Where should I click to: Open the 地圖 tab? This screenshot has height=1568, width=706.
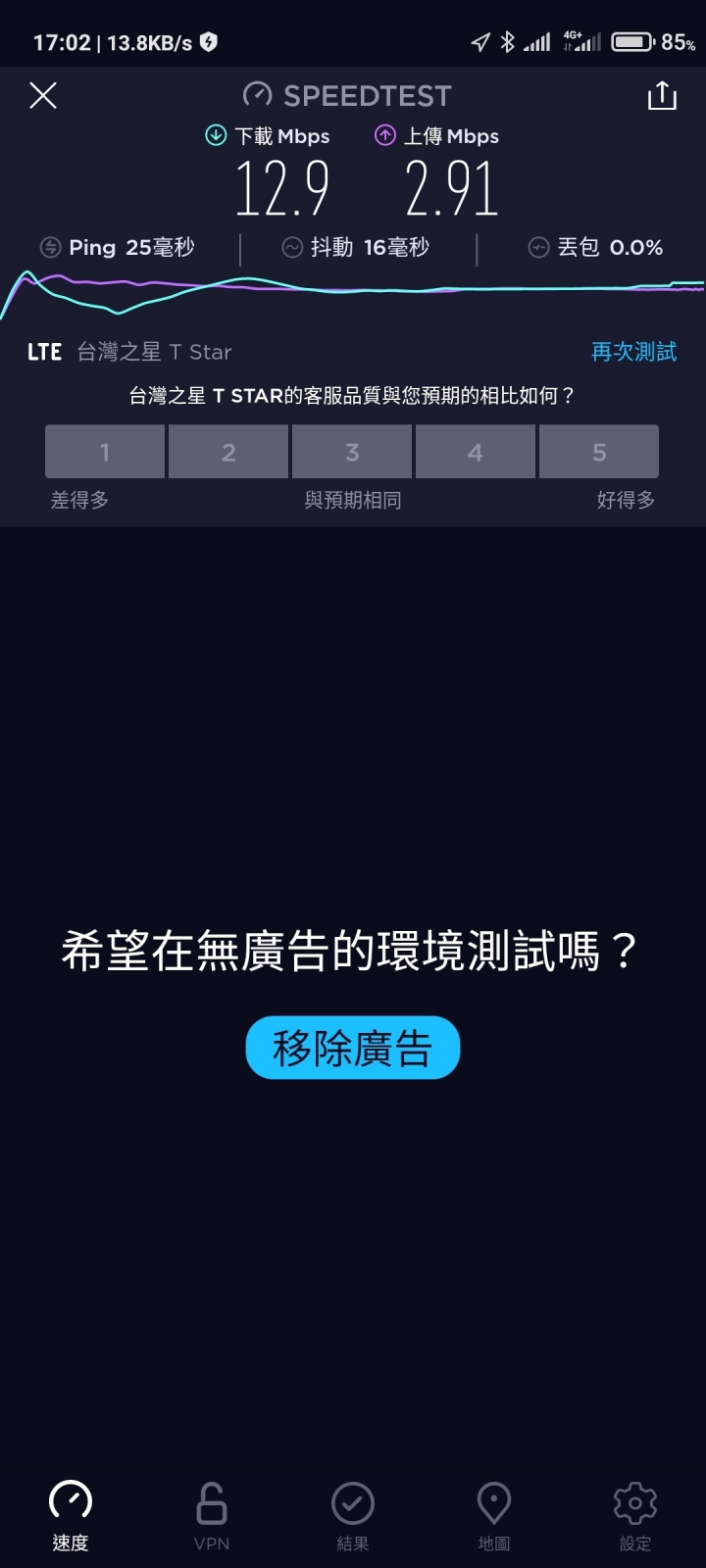click(x=494, y=1515)
